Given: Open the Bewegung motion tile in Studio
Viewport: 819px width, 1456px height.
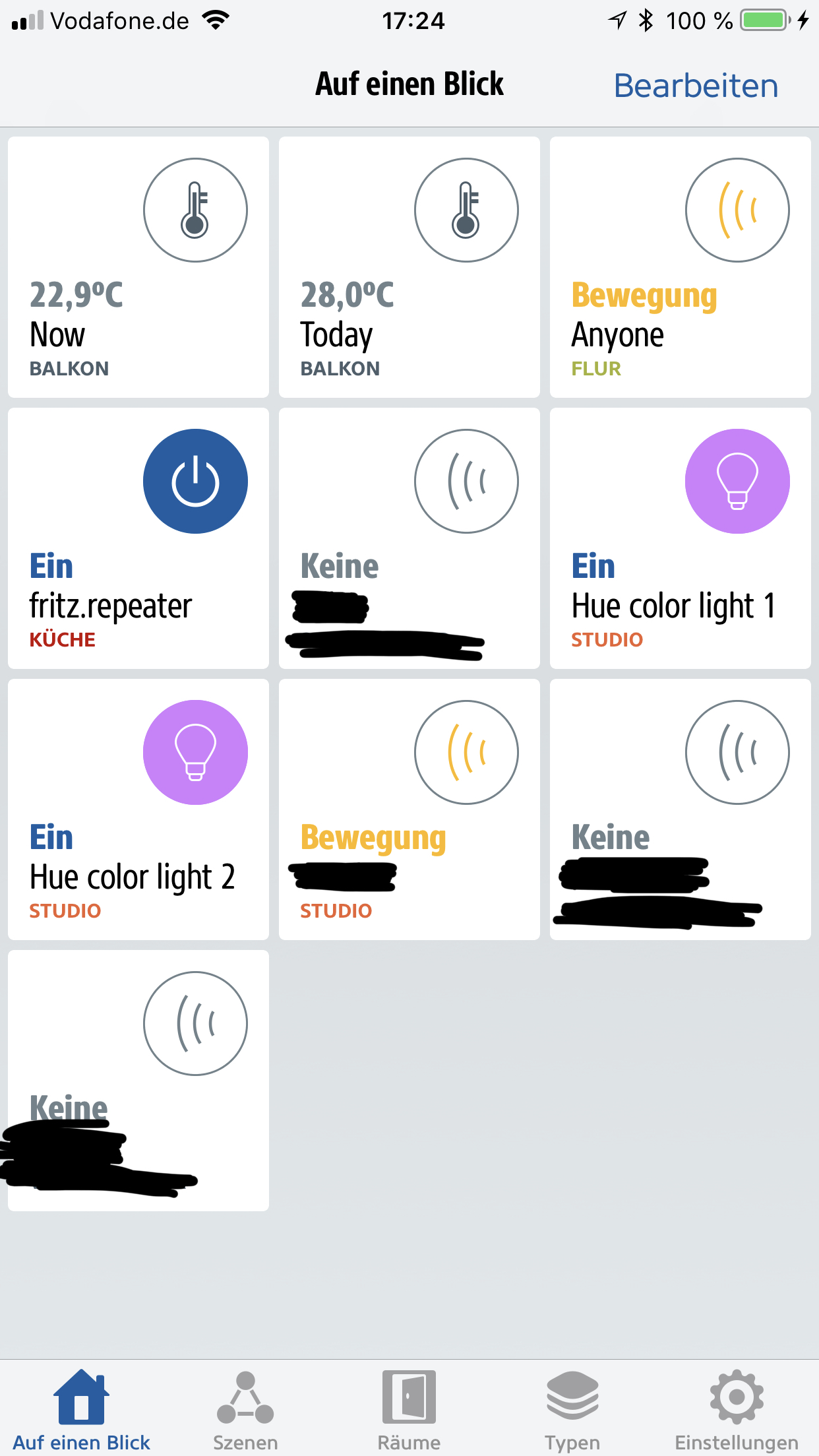Looking at the screenshot, I should tap(409, 809).
